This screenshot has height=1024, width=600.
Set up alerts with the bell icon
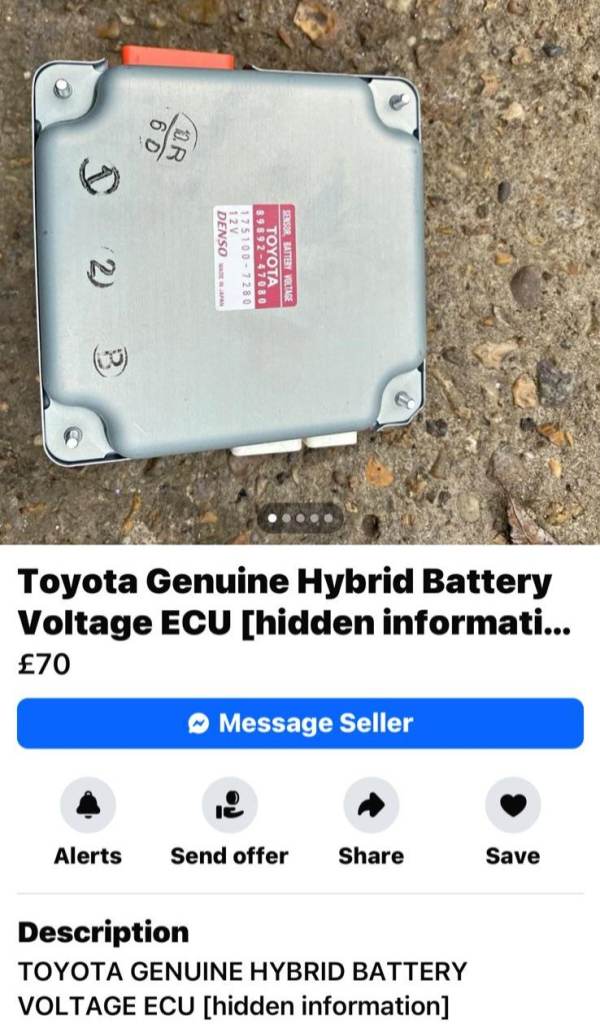[x=88, y=805]
